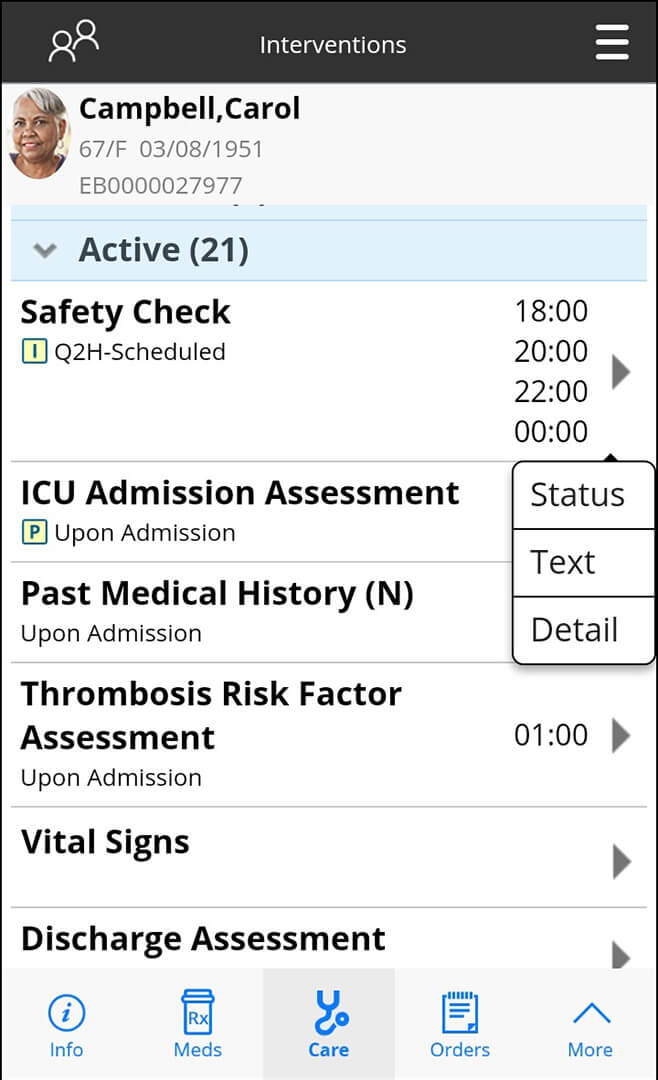Open Thrombosis Risk Factor Assessment

click(329, 735)
